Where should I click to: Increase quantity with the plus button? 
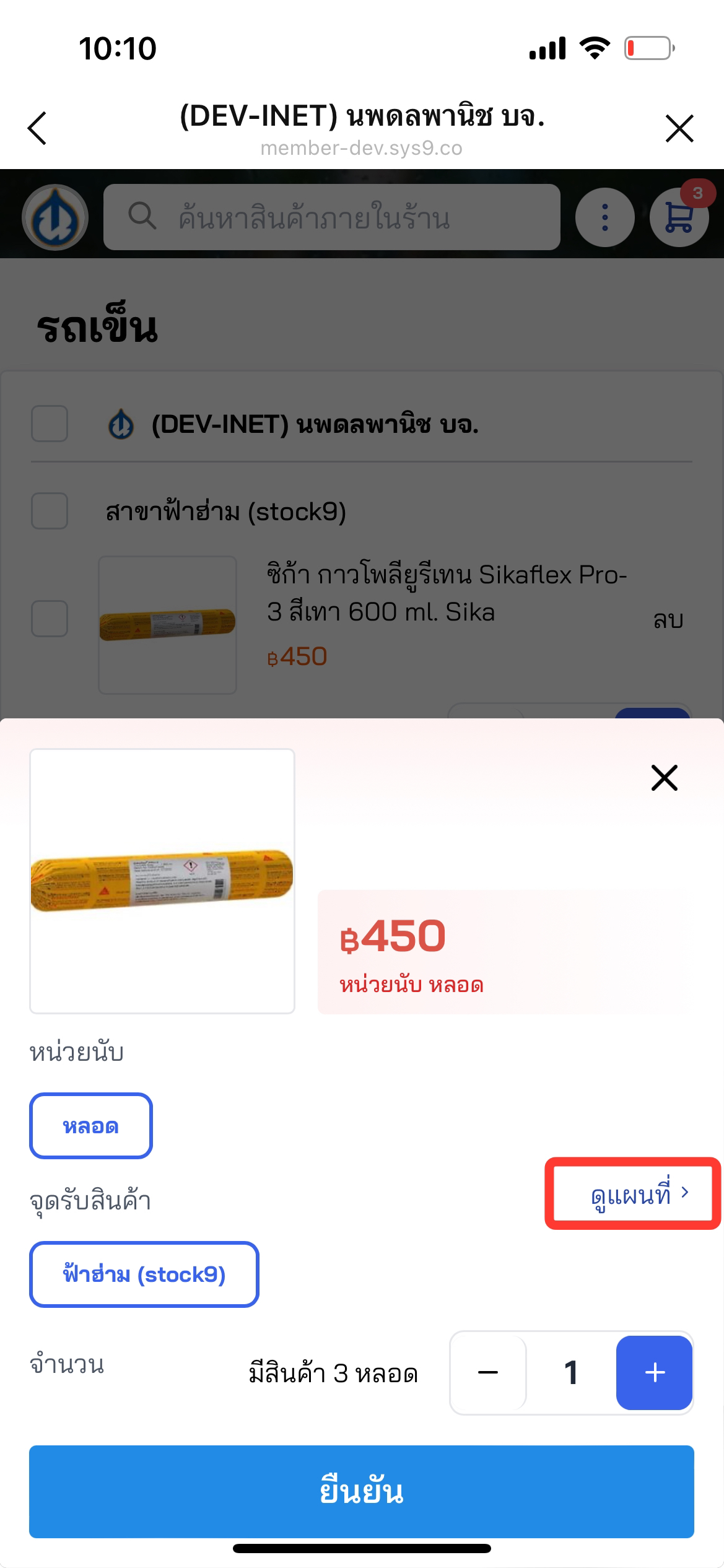click(x=654, y=1372)
